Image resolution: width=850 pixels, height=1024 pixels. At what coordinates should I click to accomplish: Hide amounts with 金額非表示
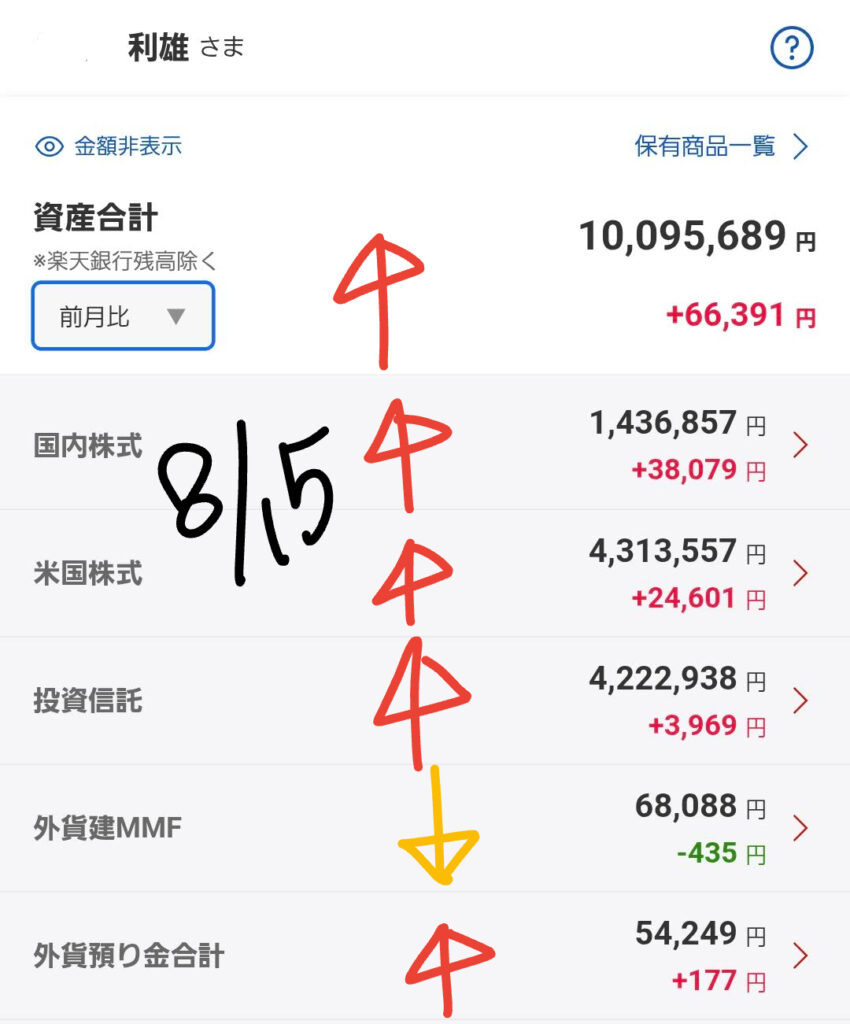click(109, 147)
